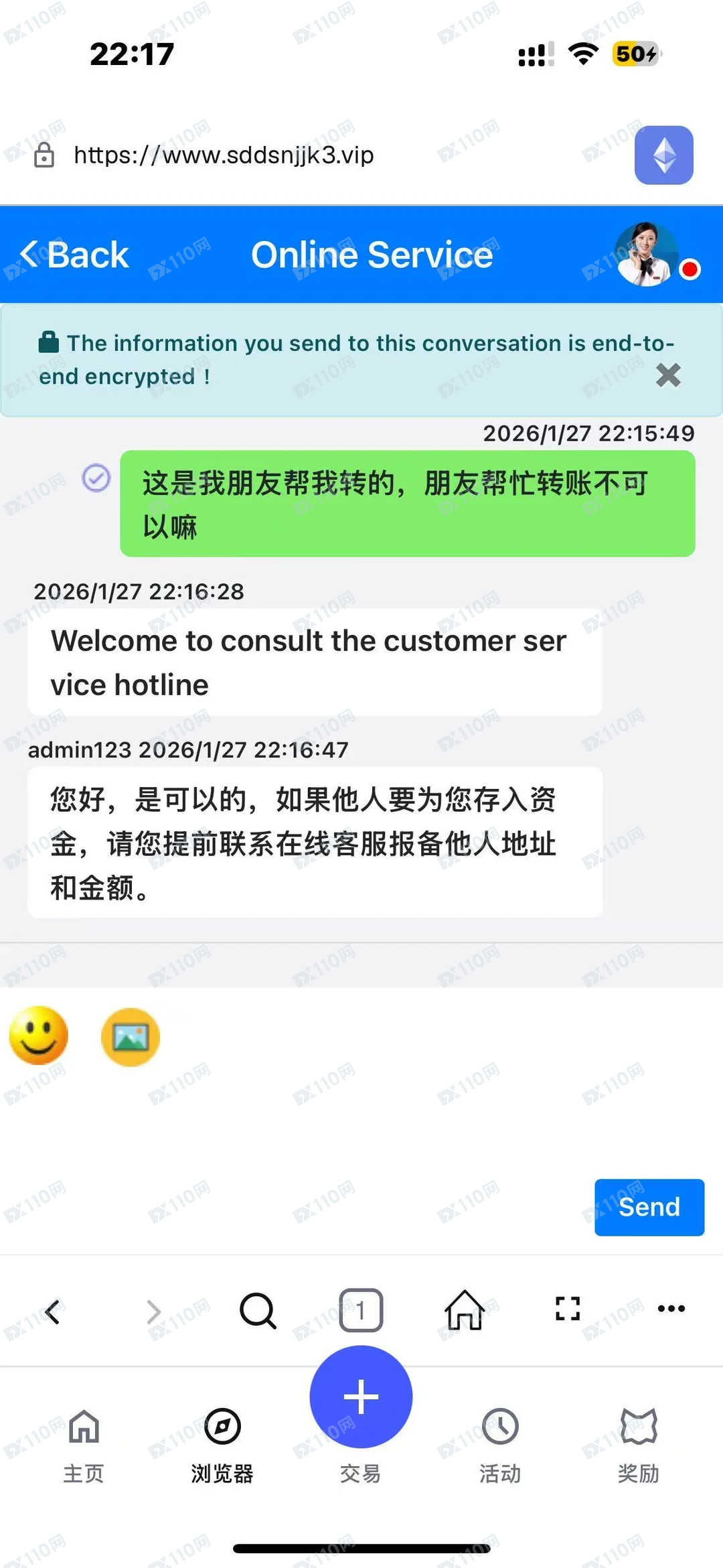Dismiss the end-to-end encryption notice
The width and height of the screenshot is (723, 1568).
point(667,376)
